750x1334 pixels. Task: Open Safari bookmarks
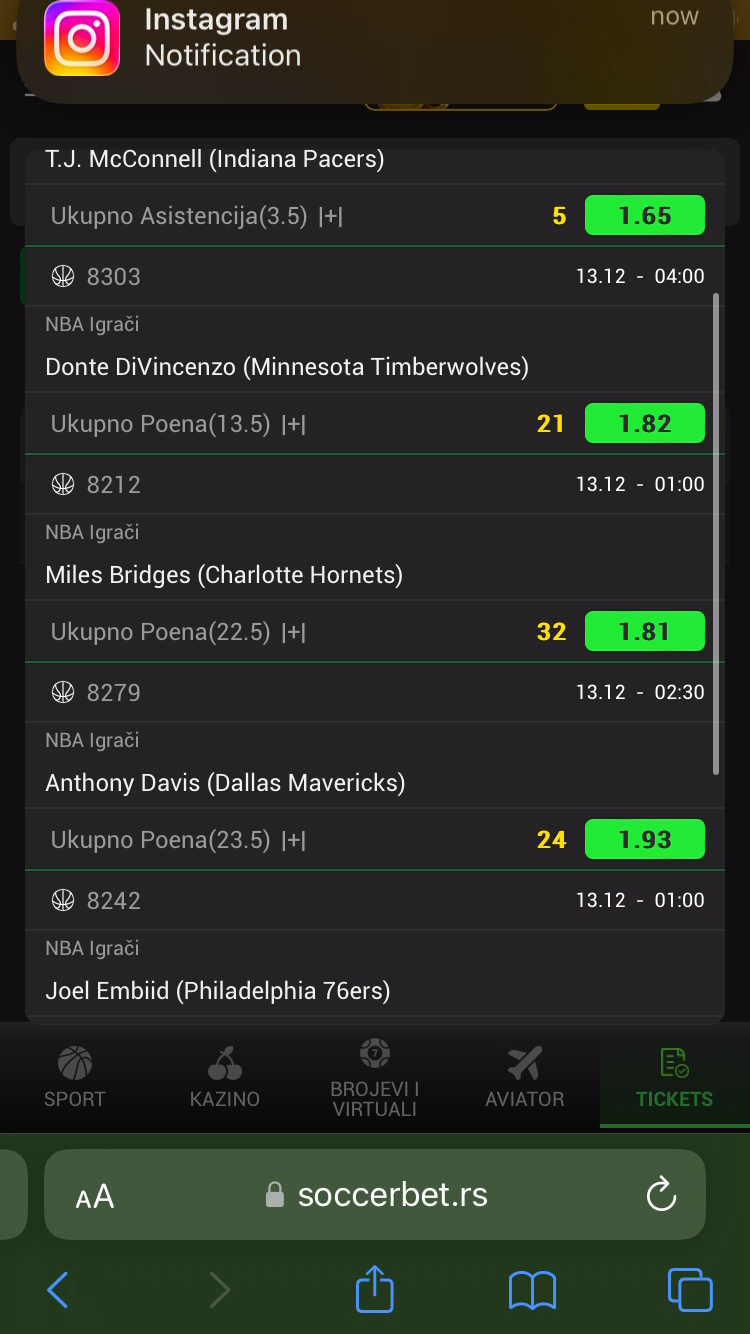point(532,1290)
